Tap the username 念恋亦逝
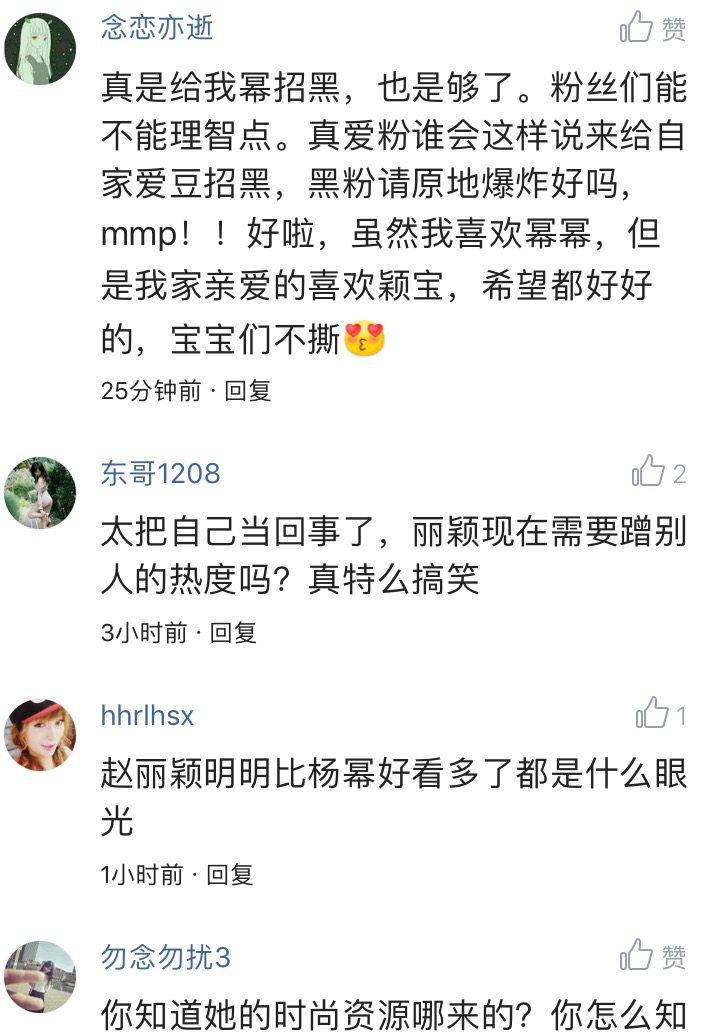Viewport: 724px width, 1032px height. [157, 27]
